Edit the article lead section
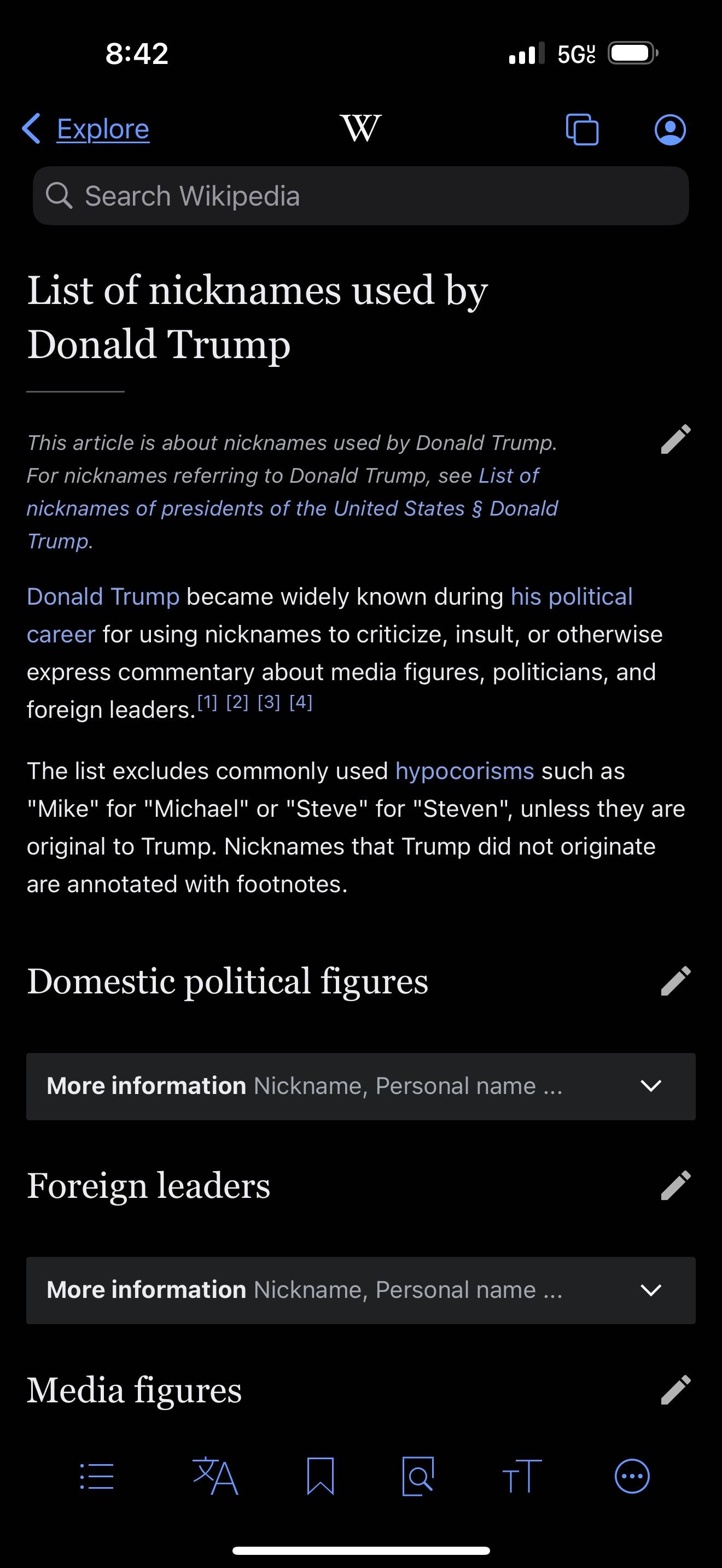722x1568 pixels. coord(676,440)
